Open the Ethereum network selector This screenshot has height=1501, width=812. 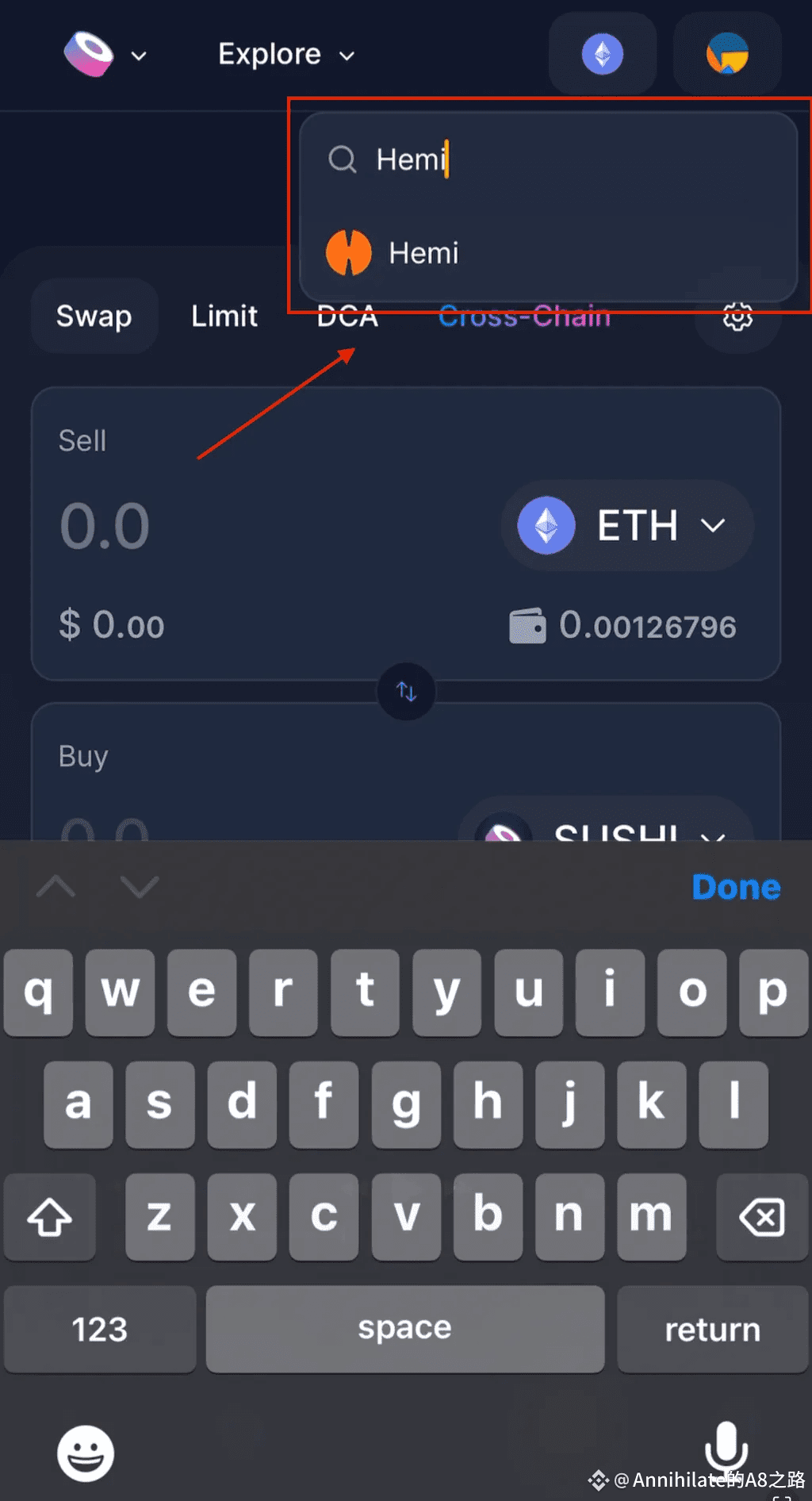pyautogui.click(x=603, y=55)
